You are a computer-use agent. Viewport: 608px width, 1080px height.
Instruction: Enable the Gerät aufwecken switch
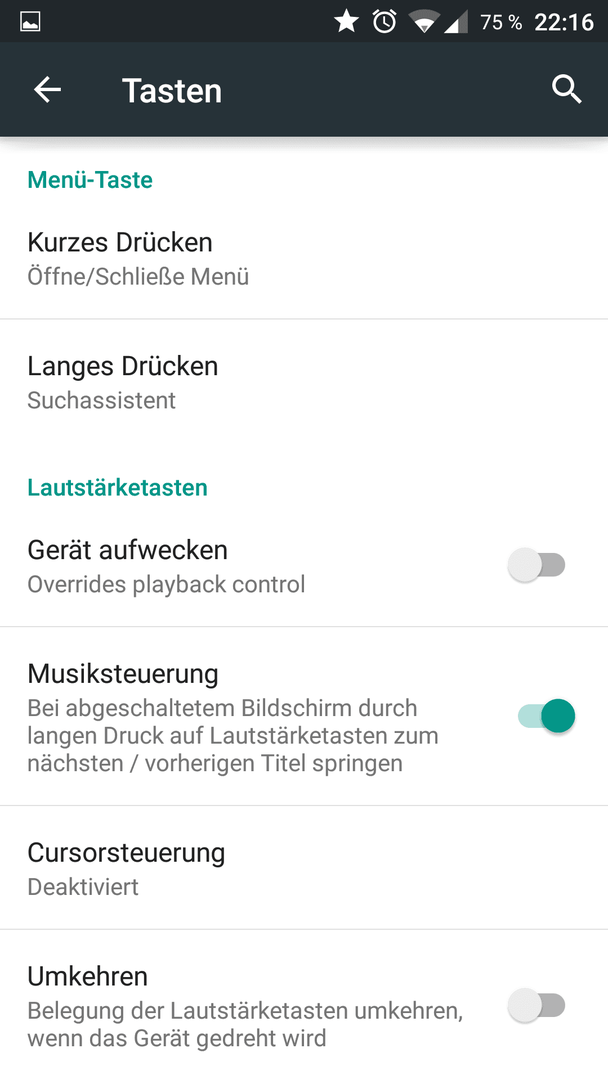(x=537, y=565)
